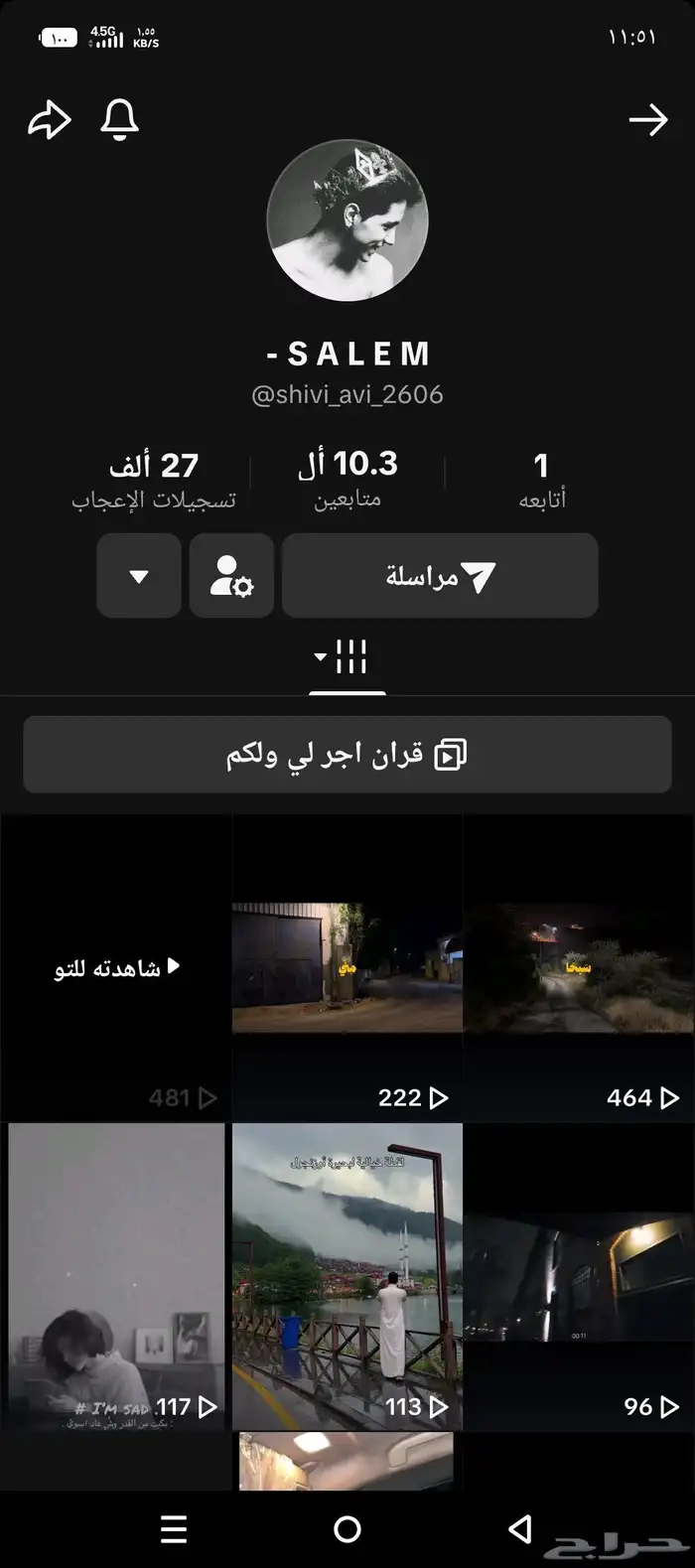Open the I'M SAD video with 117 views
This screenshot has height=1568, width=695.
point(115,1276)
